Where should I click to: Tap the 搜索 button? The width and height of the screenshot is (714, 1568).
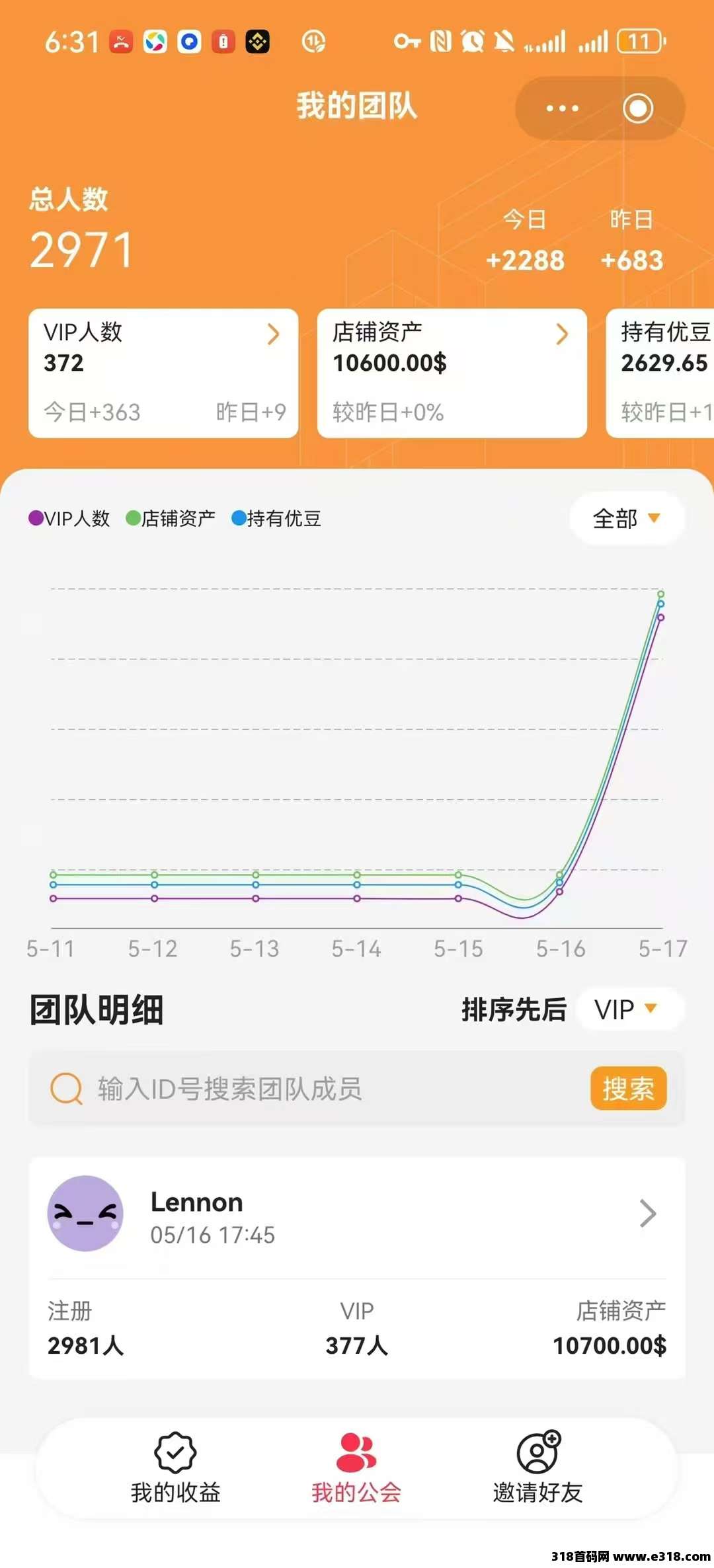[x=628, y=1088]
